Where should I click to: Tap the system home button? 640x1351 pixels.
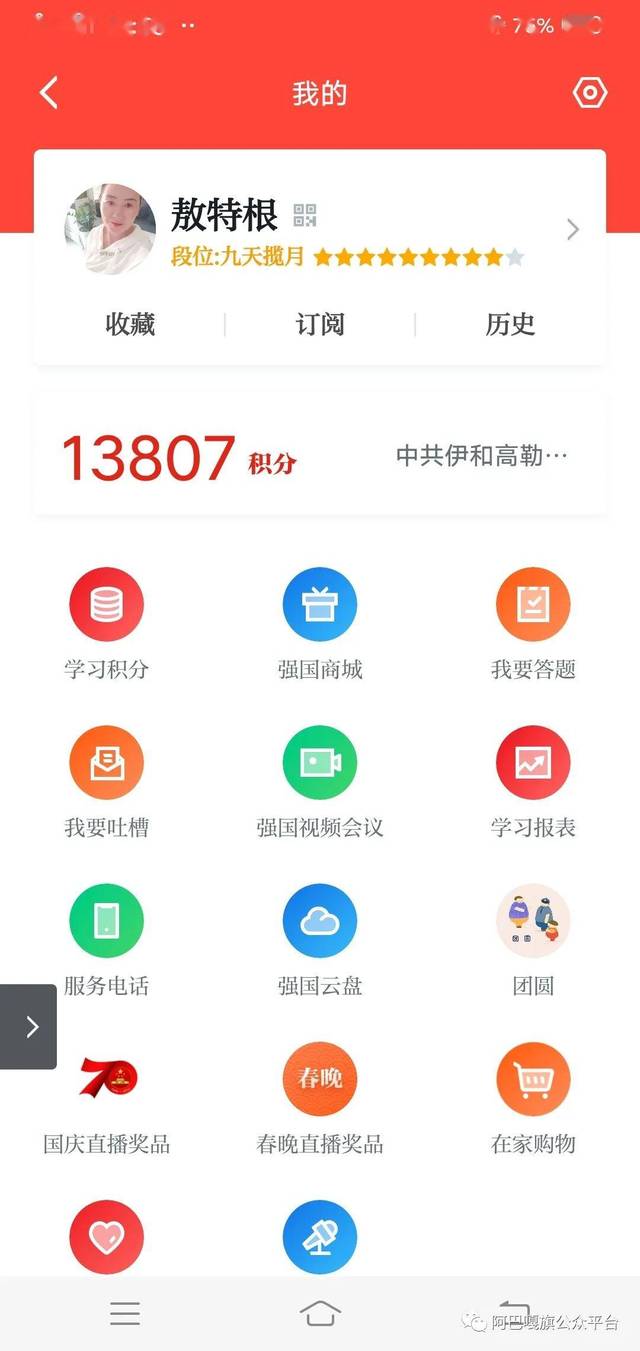click(x=320, y=1313)
